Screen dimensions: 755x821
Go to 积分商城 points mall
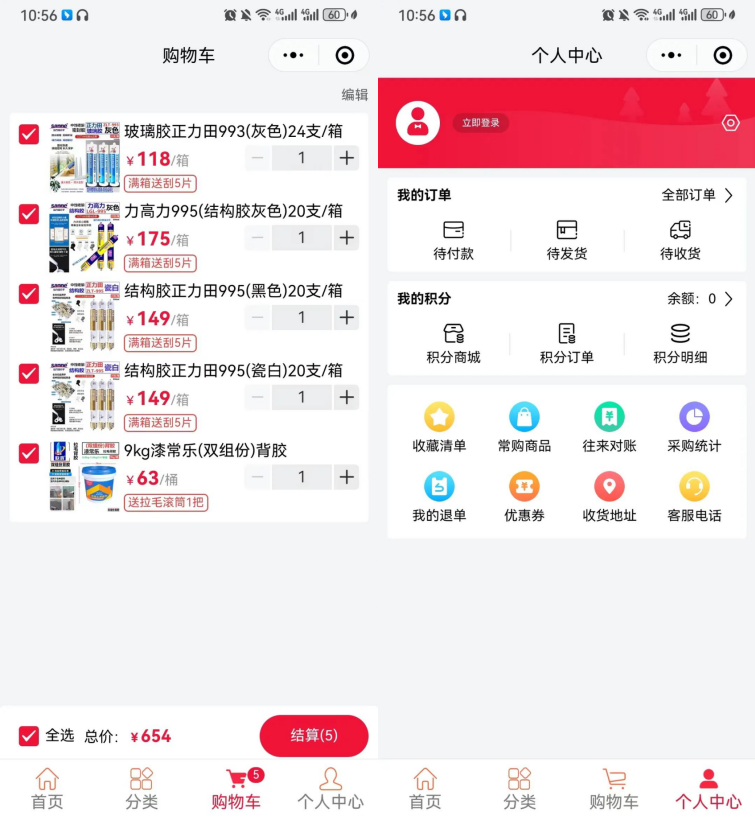(453, 344)
